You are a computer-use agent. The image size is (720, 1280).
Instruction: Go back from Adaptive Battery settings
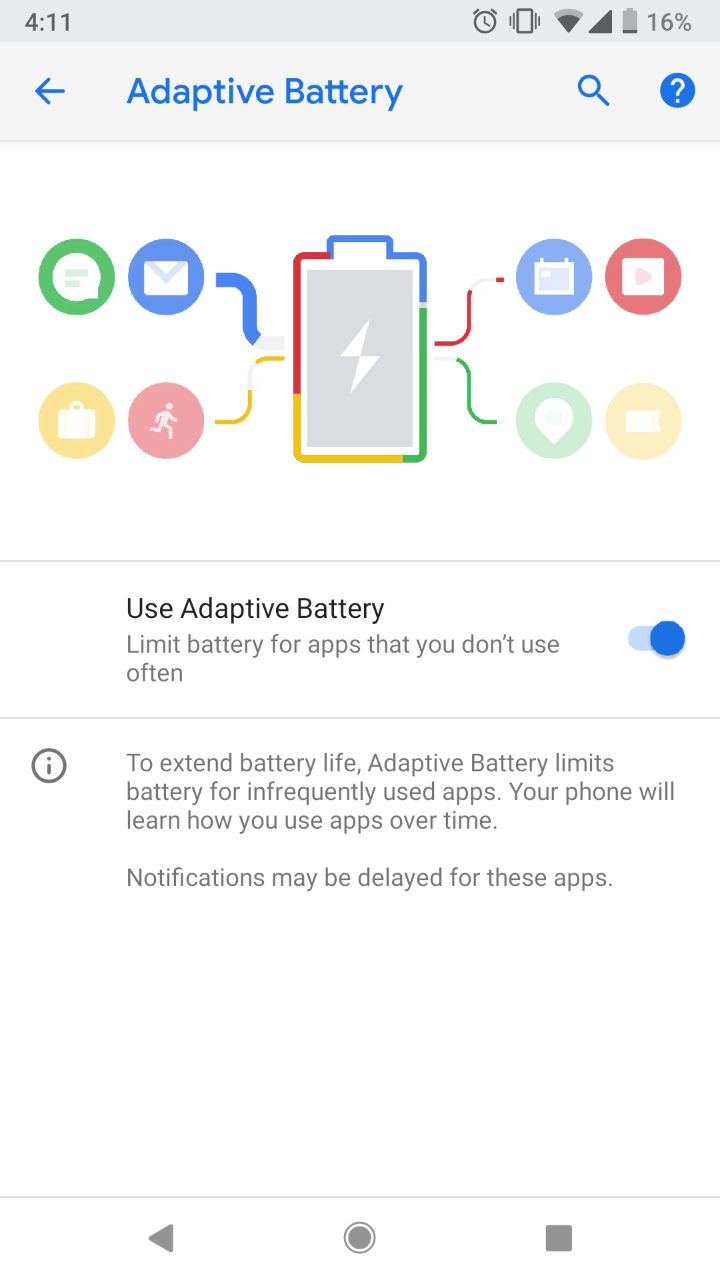pyautogui.click(x=49, y=92)
